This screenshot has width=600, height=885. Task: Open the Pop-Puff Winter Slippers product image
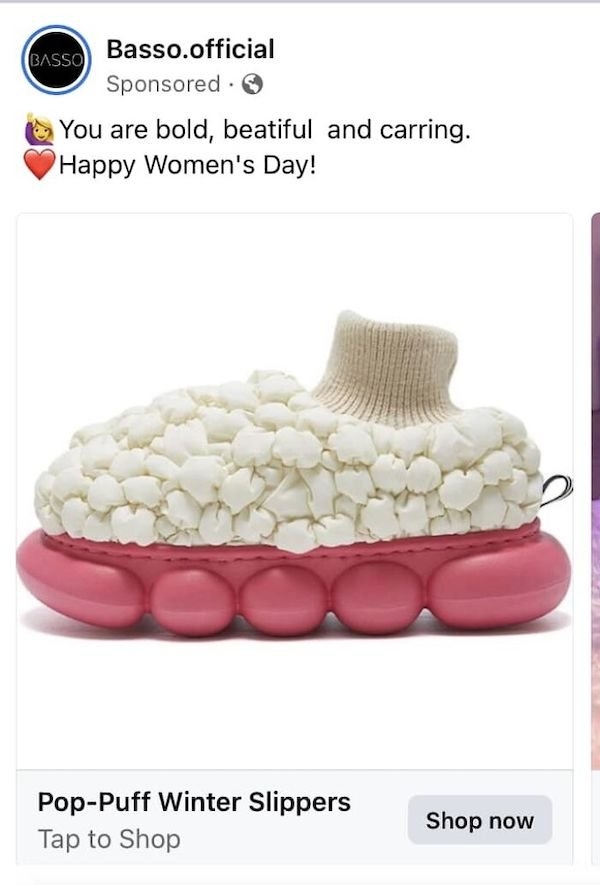(x=294, y=490)
